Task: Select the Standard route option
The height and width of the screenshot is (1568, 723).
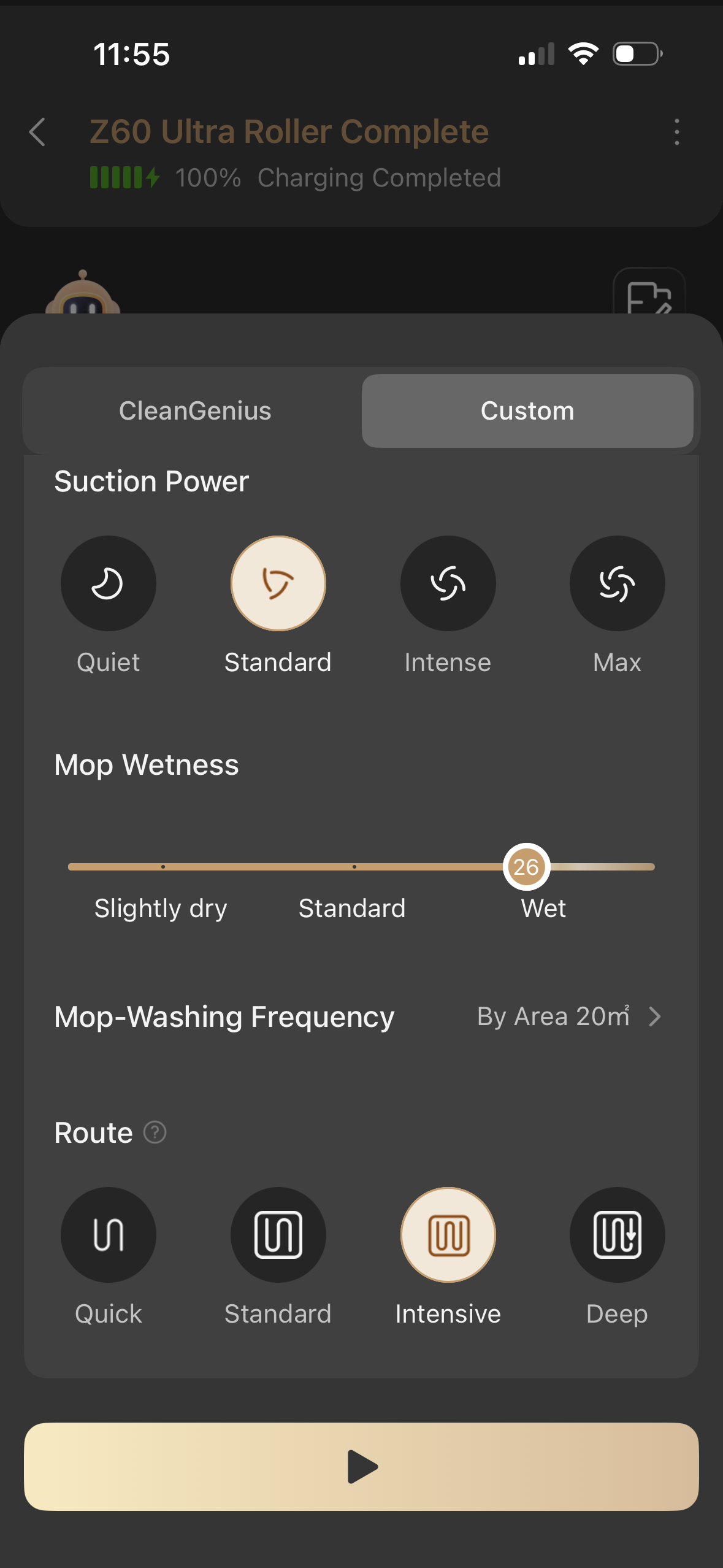Action: click(278, 1235)
